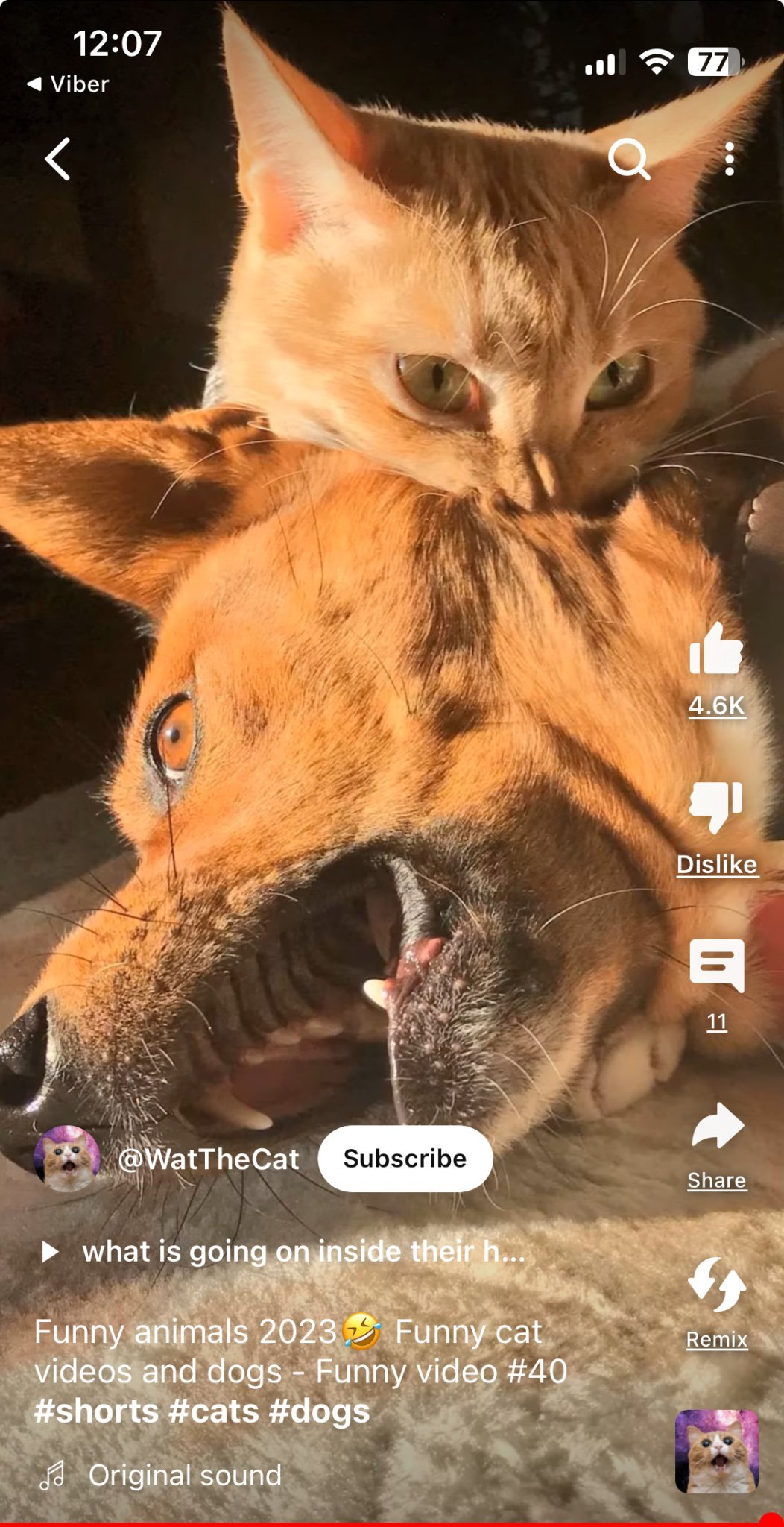This screenshot has width=784, height=1527.
Task: Tap the WatTheCat profile avatar
Action: pos(67,1159)
